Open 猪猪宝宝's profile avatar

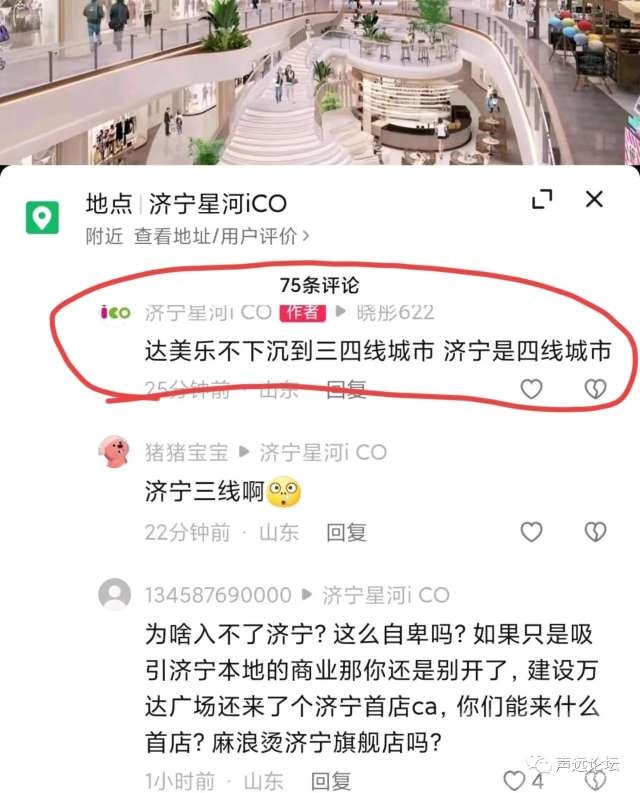click(115, 452)
